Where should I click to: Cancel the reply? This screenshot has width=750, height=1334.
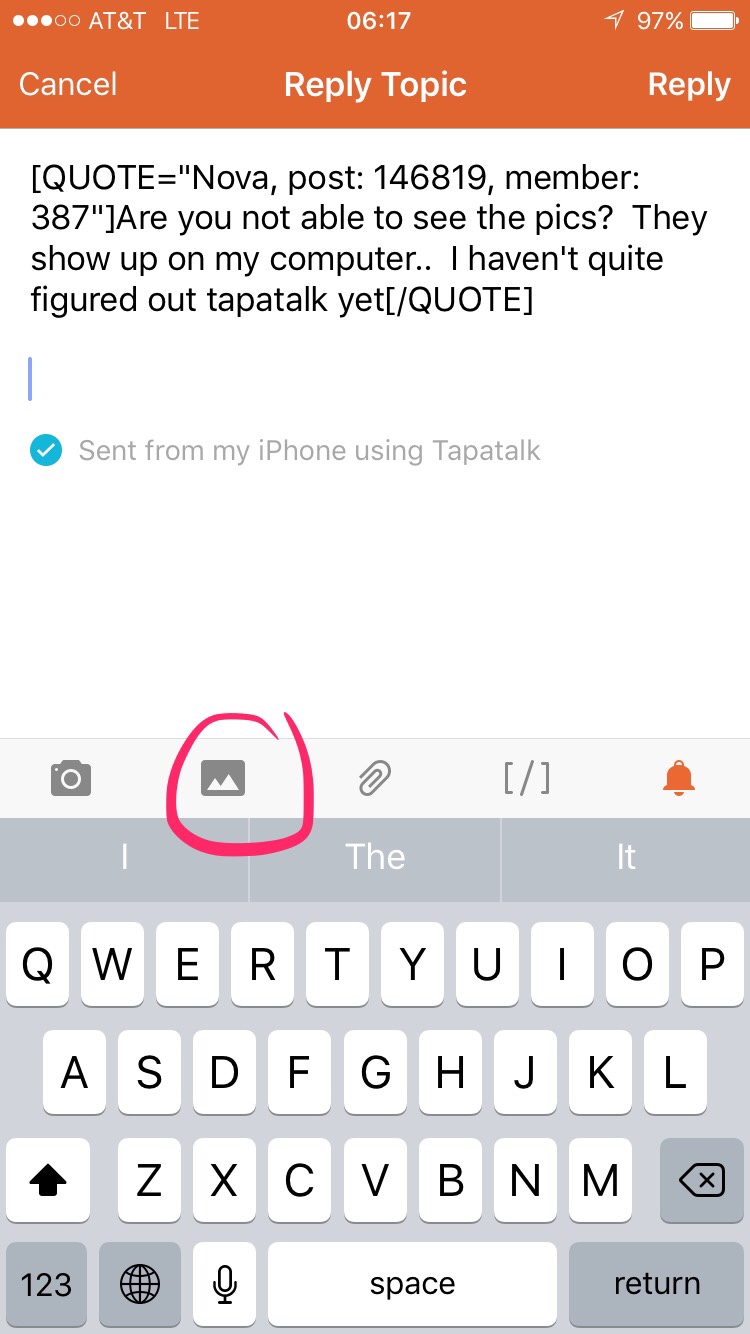tap(68, 85)
